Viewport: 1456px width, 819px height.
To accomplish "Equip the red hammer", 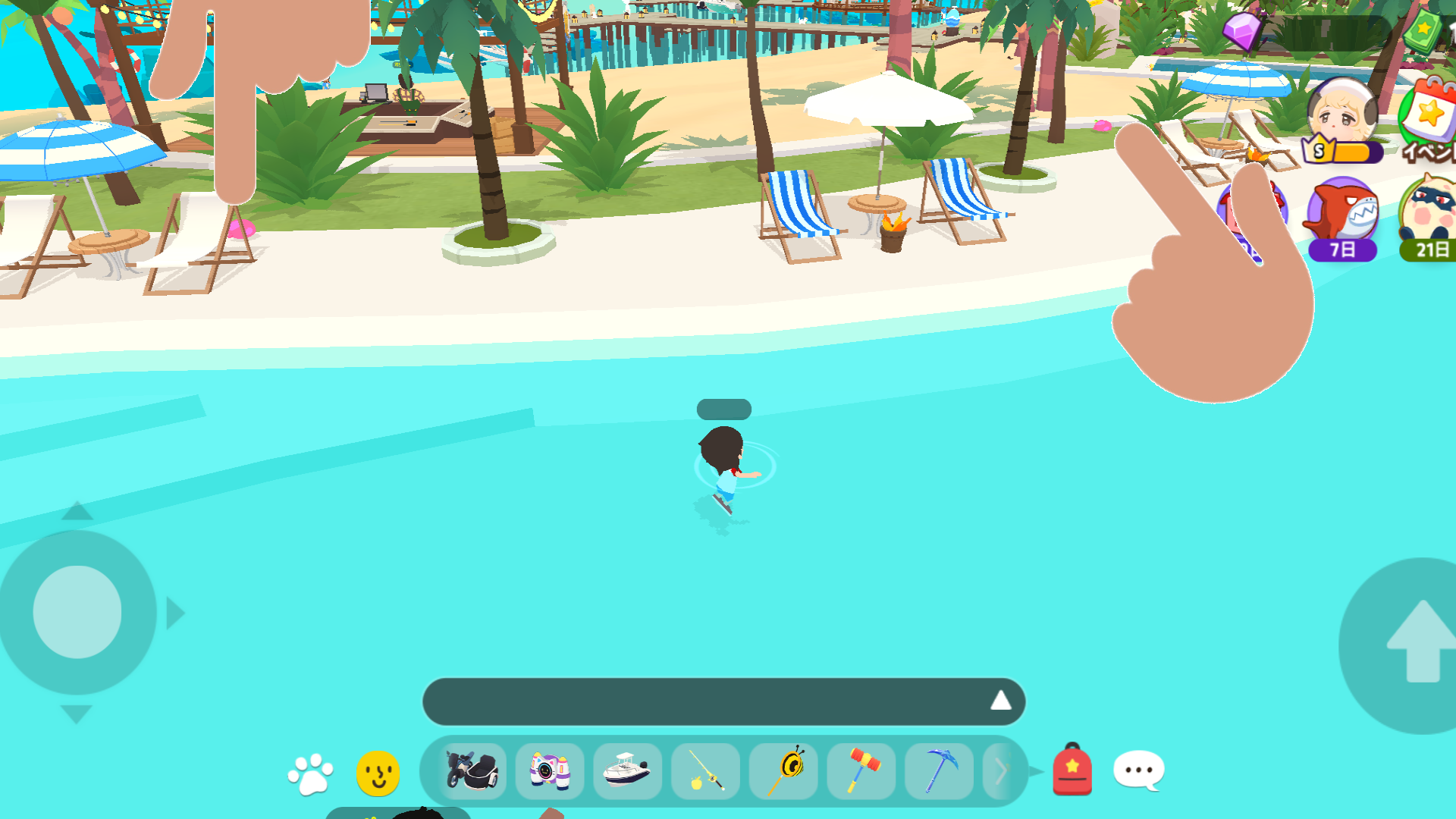I will point(861,771).
